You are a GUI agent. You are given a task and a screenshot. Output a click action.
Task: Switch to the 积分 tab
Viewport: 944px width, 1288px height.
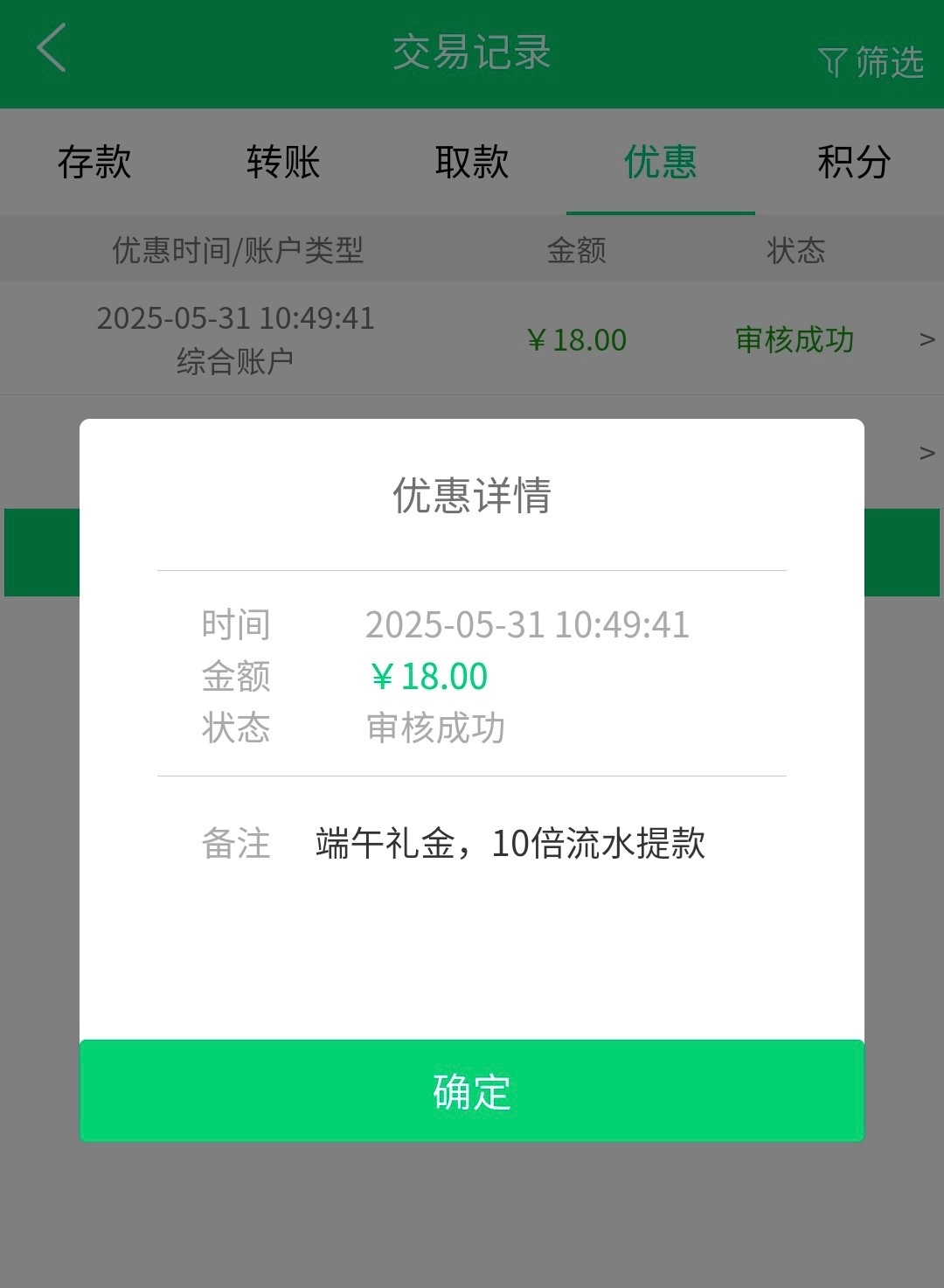coord(853,163)
